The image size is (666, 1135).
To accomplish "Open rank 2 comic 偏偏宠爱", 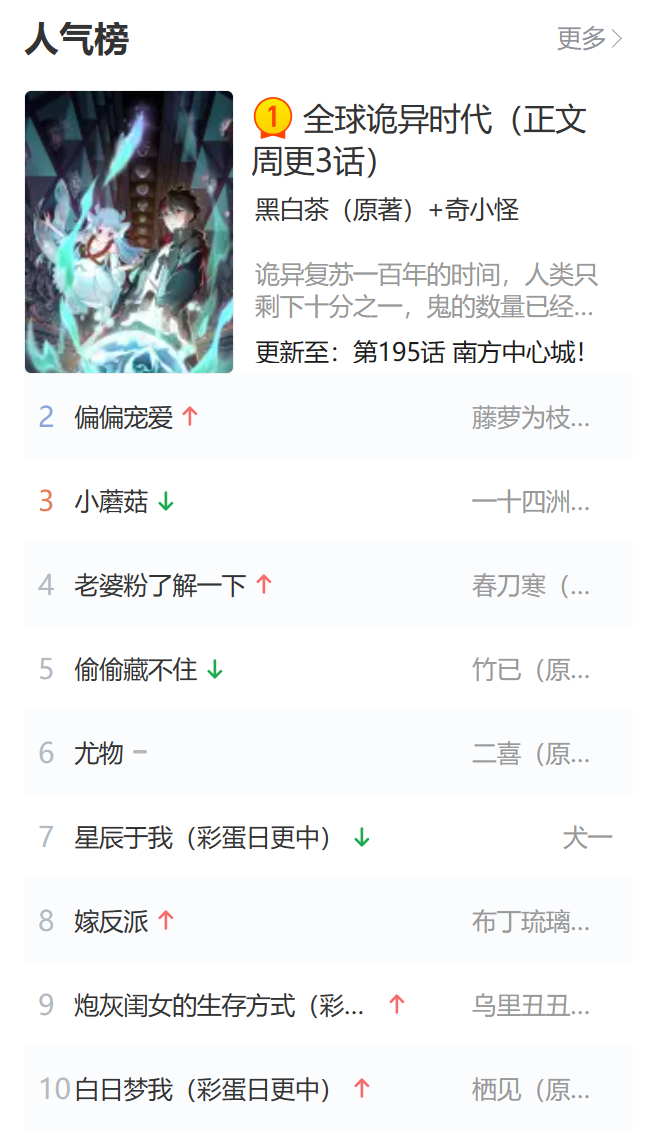I will (123, 418).
